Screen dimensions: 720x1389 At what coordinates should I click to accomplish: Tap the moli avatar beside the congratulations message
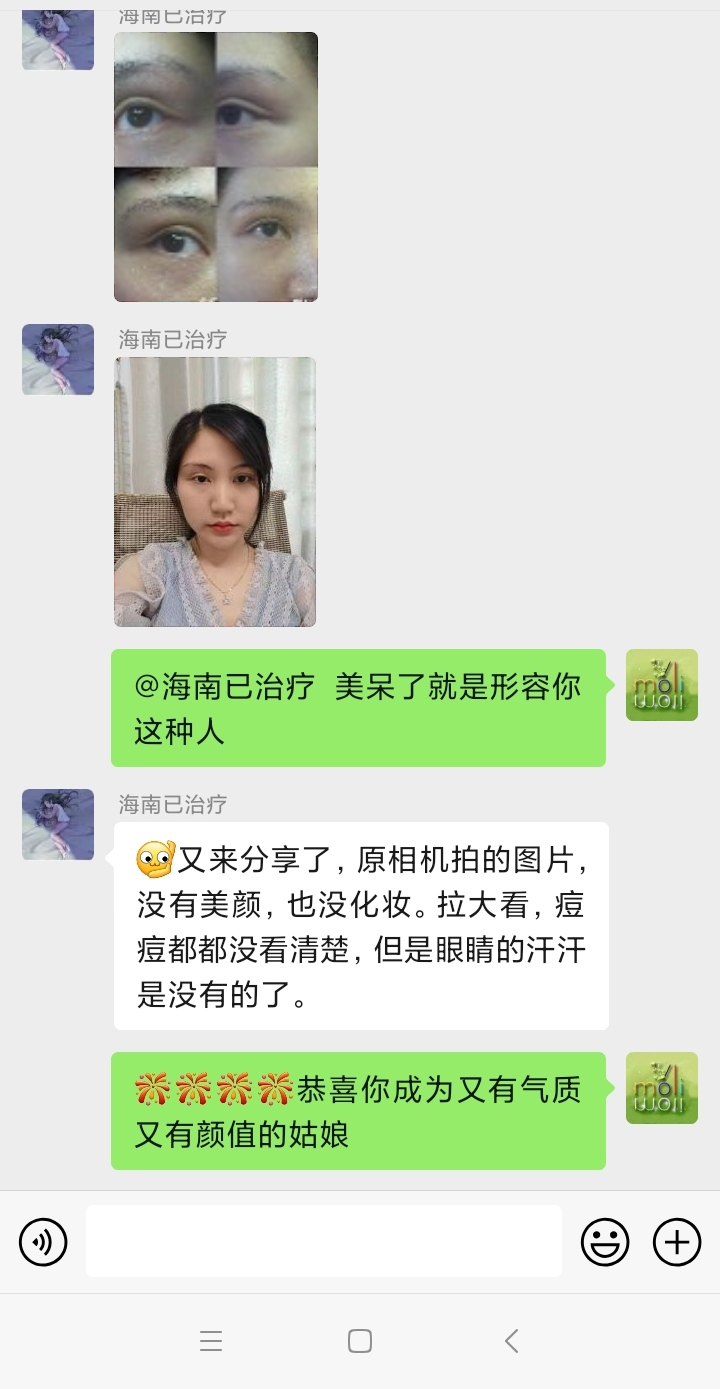point(661,1088)
